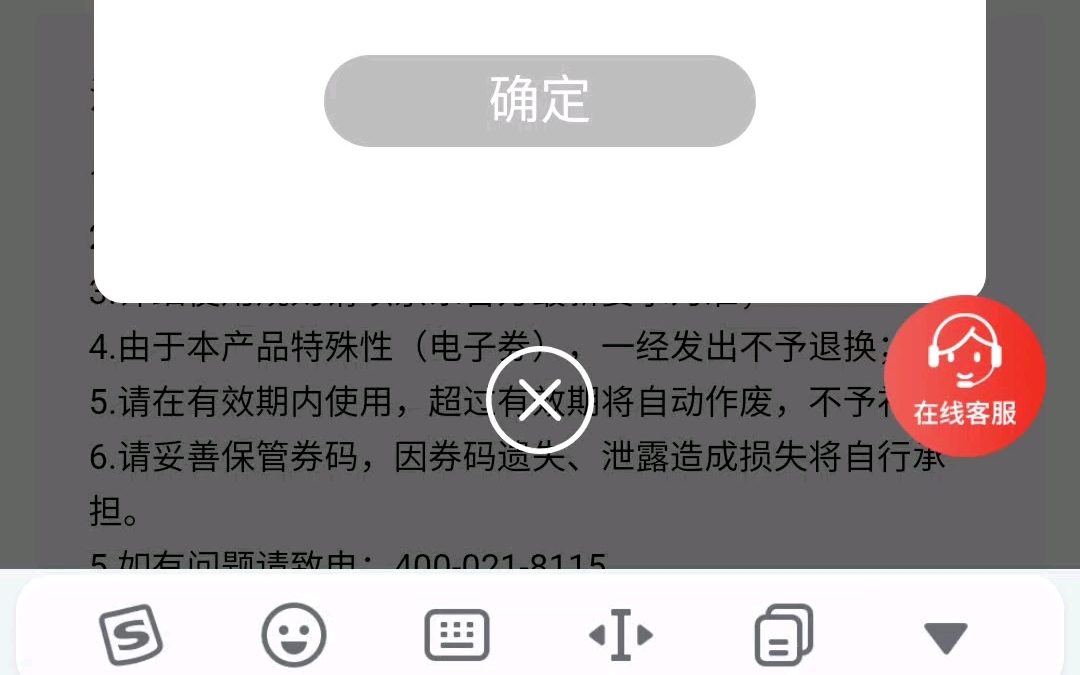This screenshot has width=1080, height=675.
Task: Open the clipboard panel
Action: coord(783,635)
